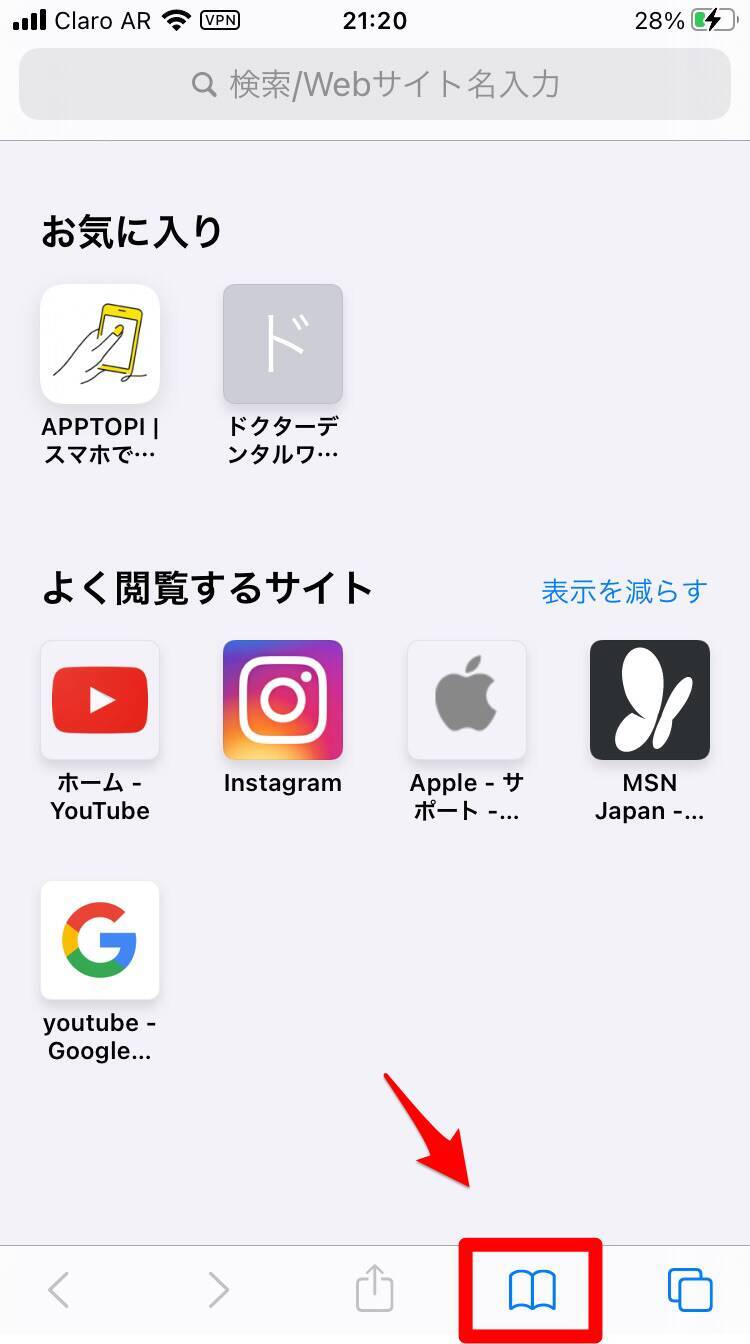750x1344 pixels.
Task: Open the Instagram site shortcut
Action: (x=283, y=700)
